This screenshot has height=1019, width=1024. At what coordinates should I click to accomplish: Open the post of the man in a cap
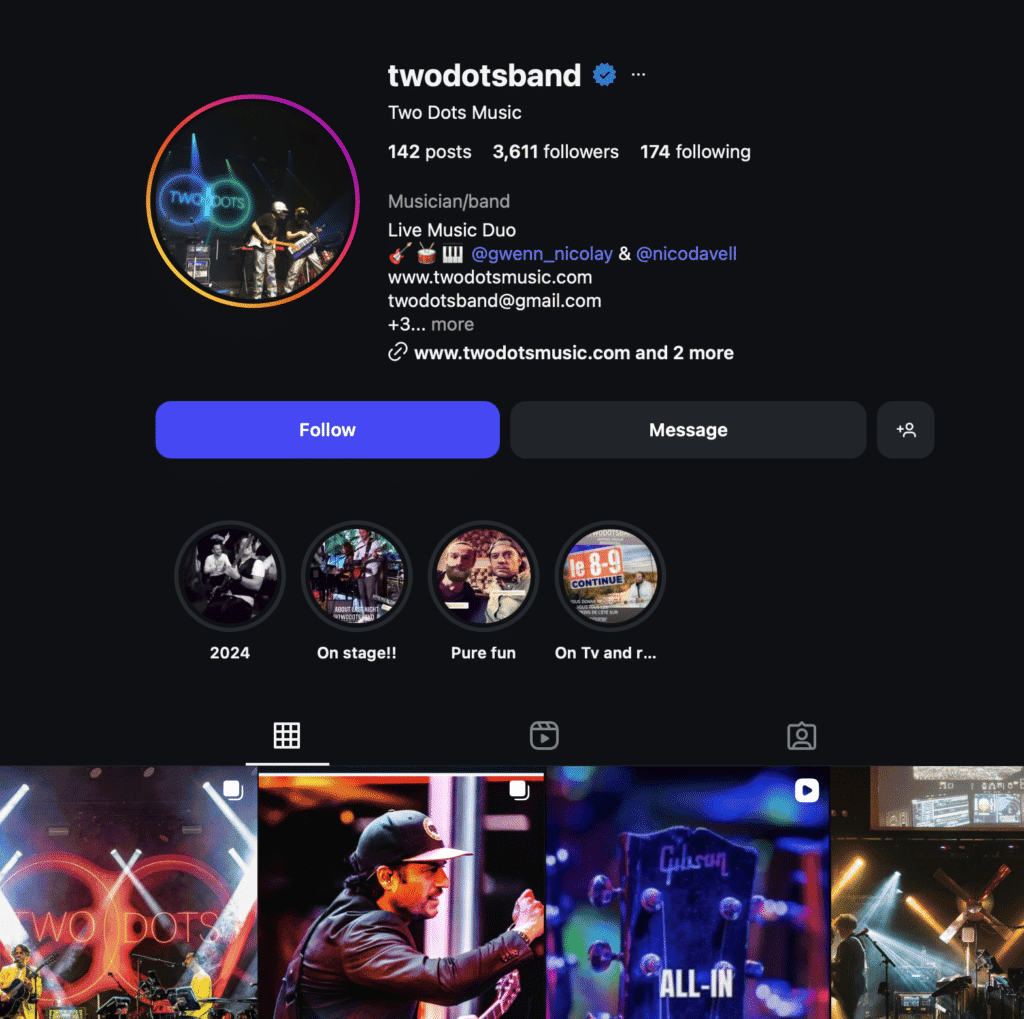[x=401, y=892]
